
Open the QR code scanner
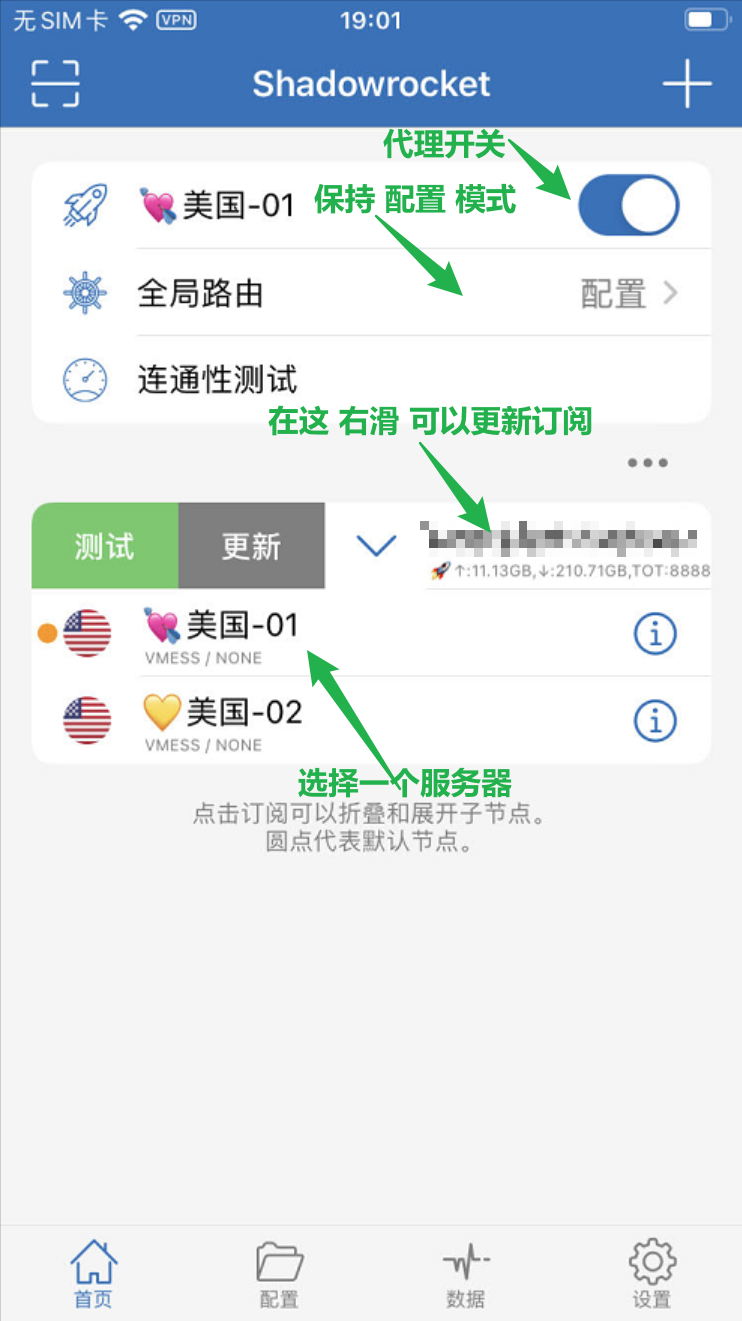click(55, 83)
